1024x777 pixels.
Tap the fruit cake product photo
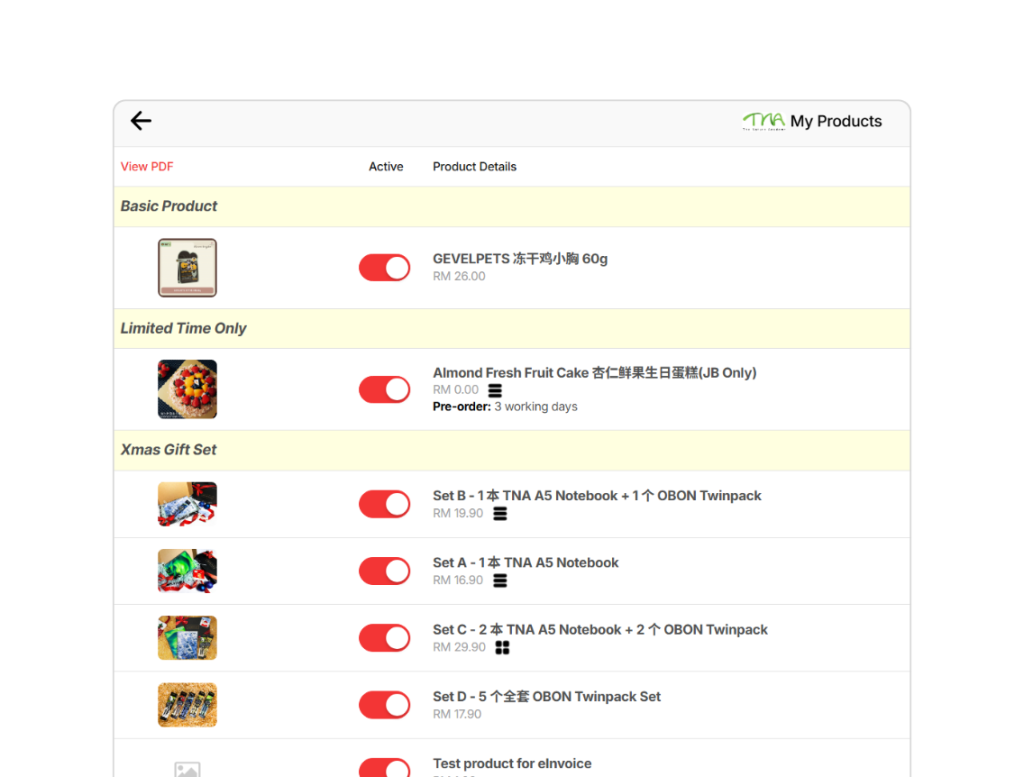pyautogui.click(x=187, y=389)
